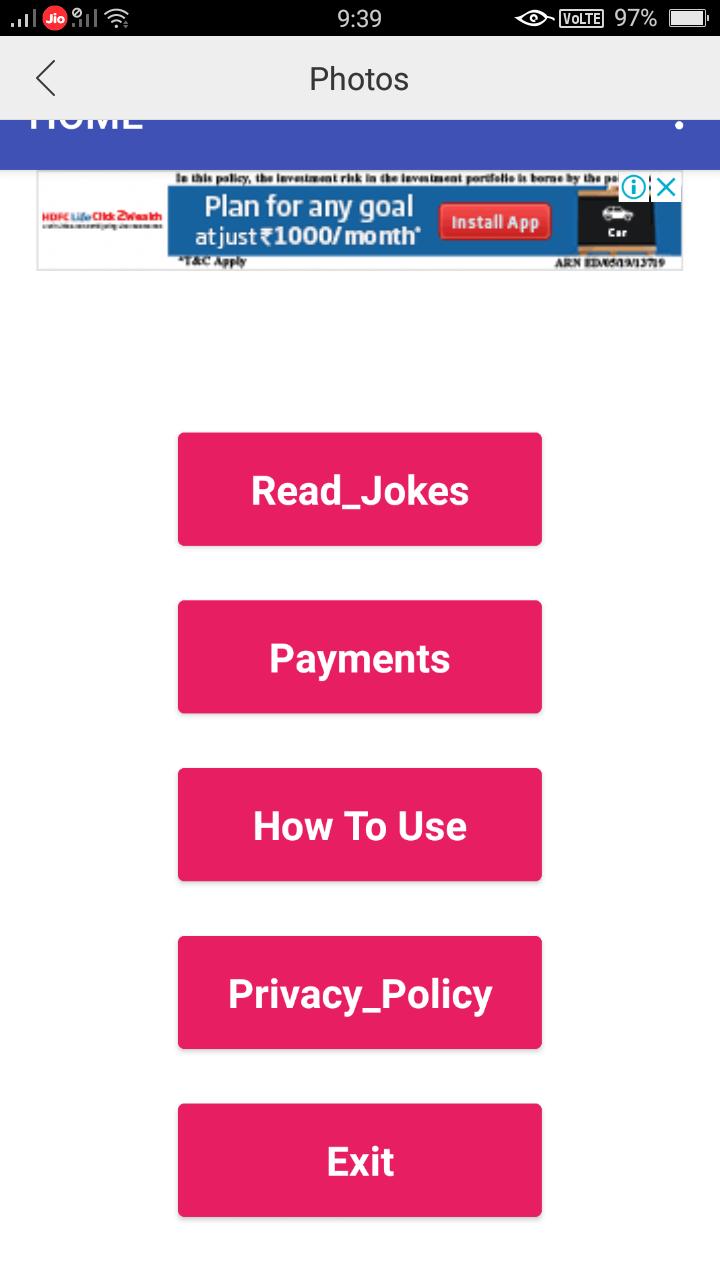Screen dimensions: 720x1280
Task: Dismiss the ad with the X icon
Action: (664, 186)
